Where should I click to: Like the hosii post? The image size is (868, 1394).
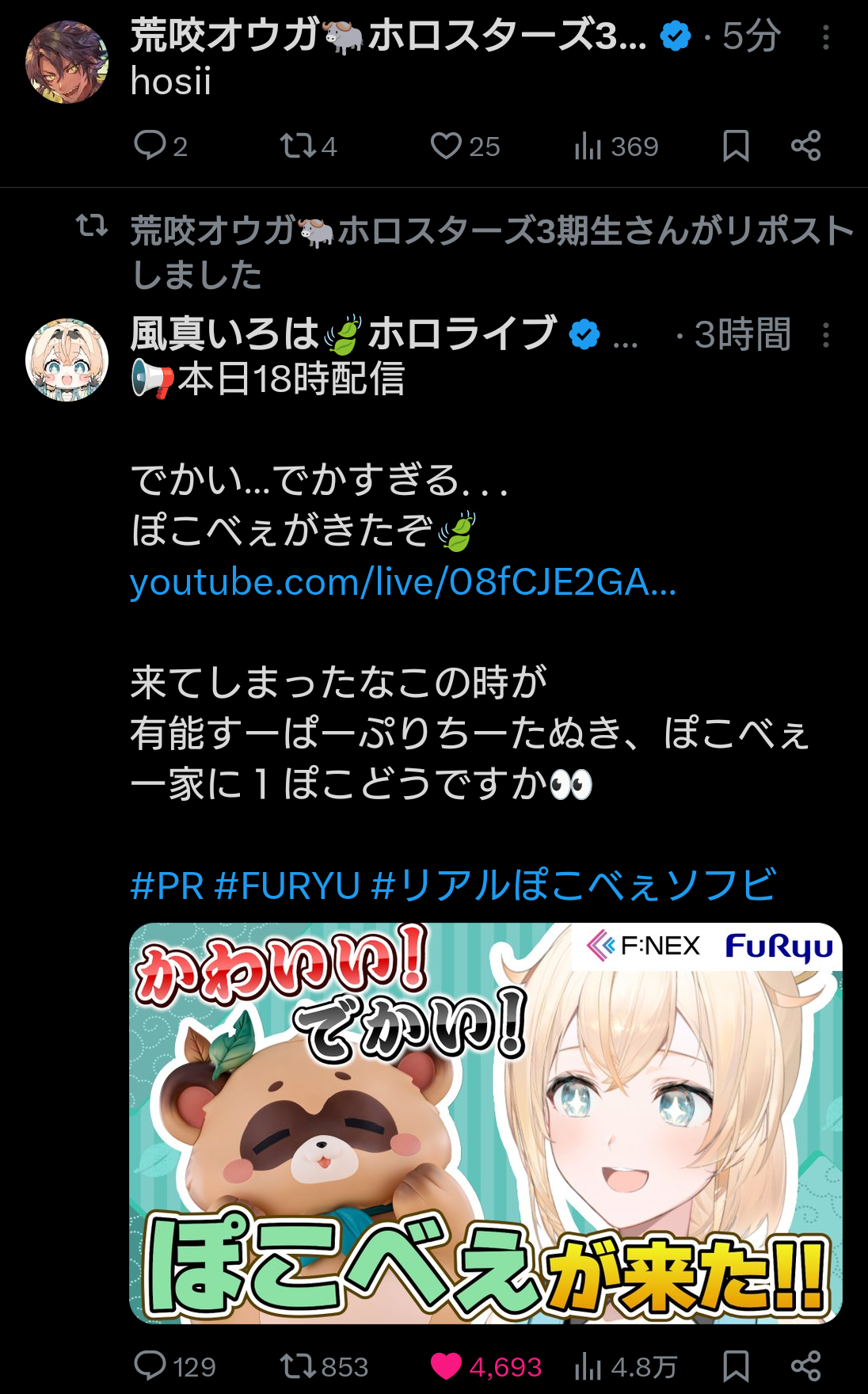tap(446, 146)
